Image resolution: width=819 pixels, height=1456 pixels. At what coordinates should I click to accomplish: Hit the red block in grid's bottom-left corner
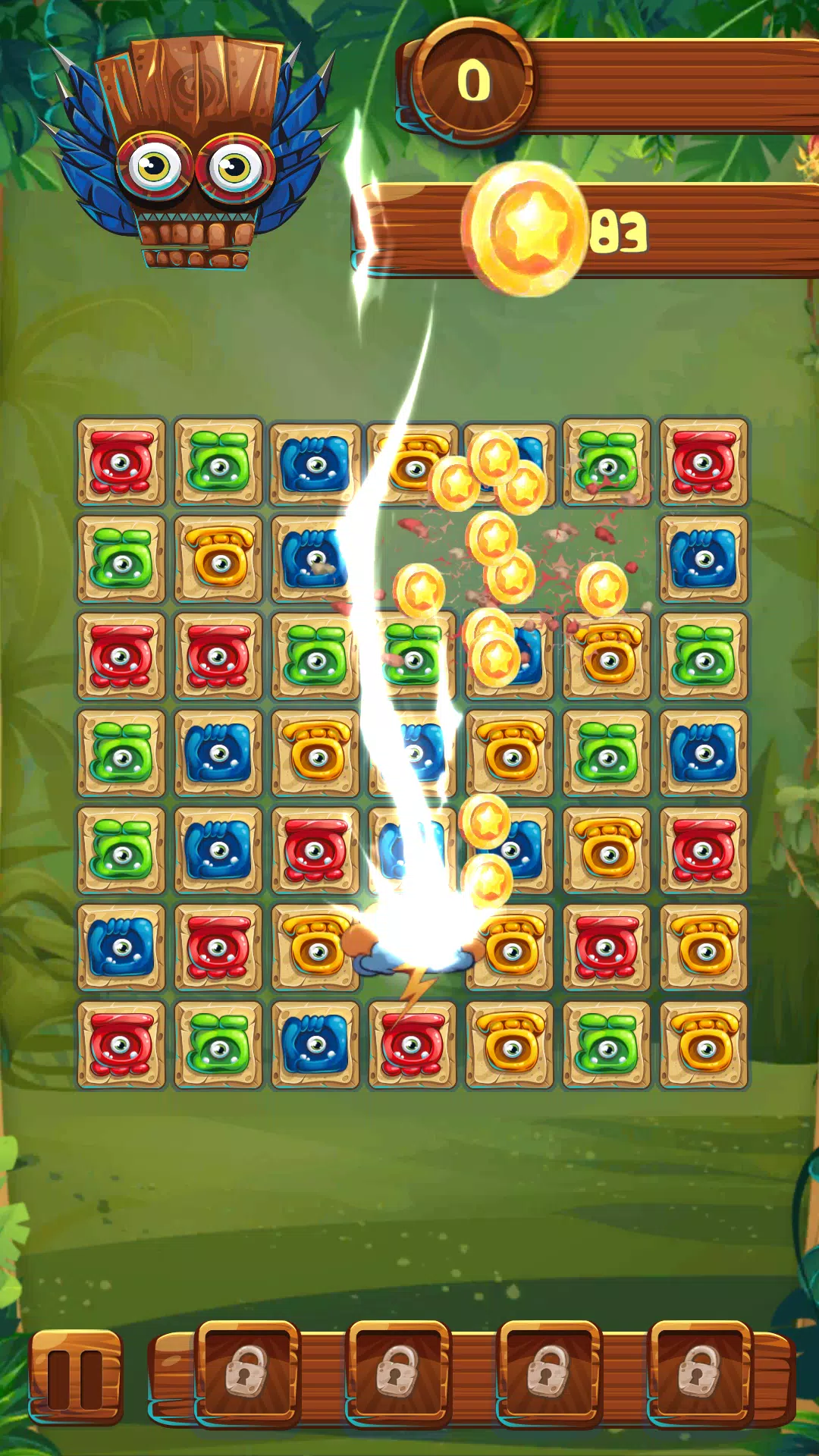click(x=121, y=1045)
